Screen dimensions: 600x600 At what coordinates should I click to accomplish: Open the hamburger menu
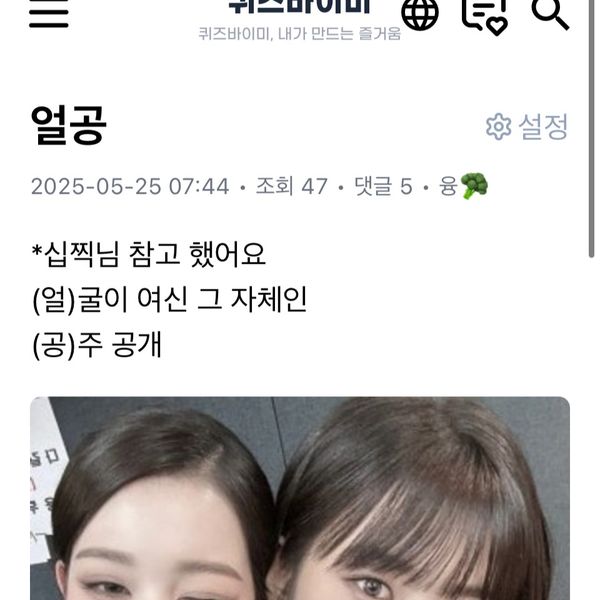click(x=49, y=13)
